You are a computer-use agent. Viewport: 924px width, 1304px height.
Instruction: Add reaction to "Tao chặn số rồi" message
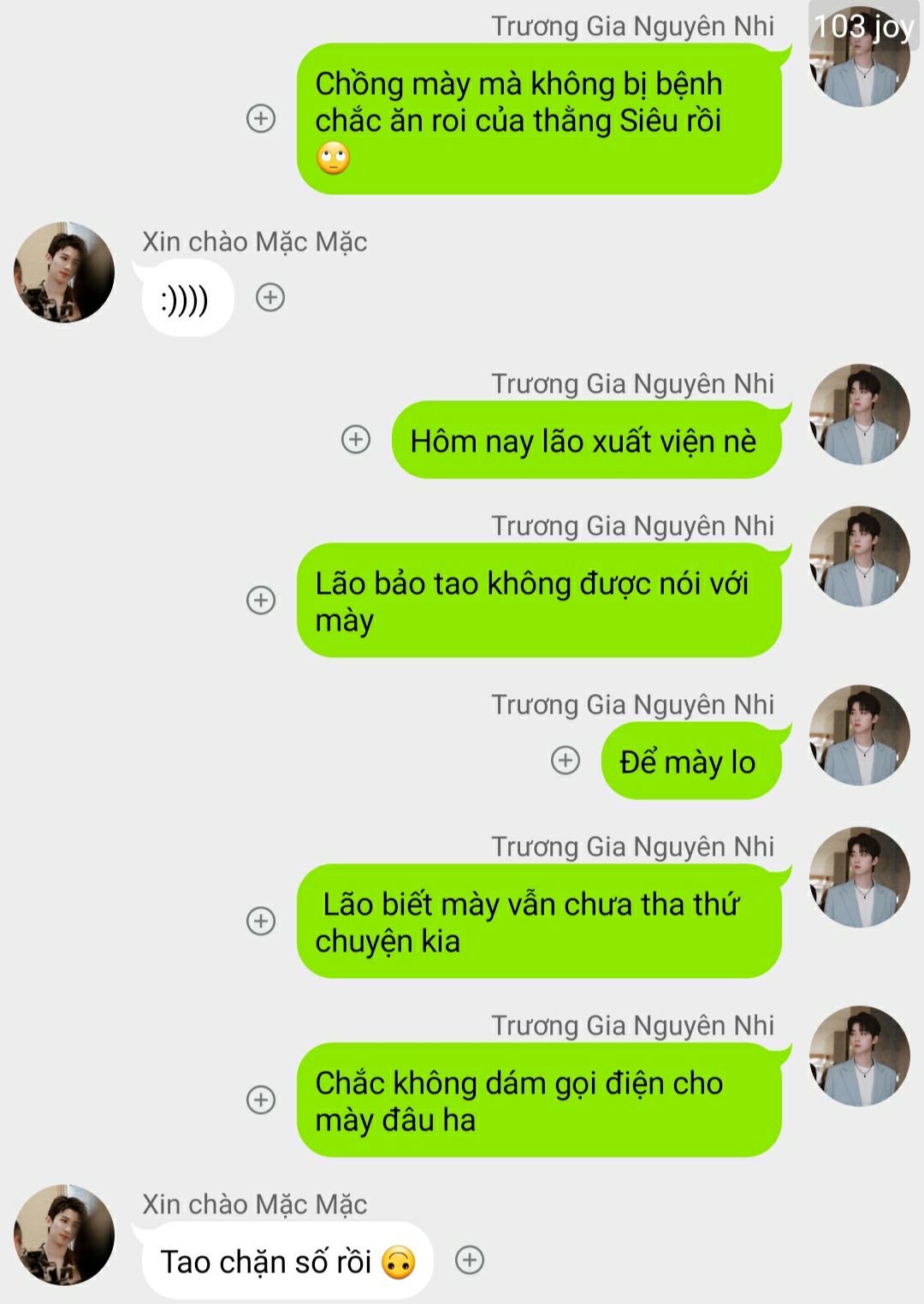point(470,1260)
